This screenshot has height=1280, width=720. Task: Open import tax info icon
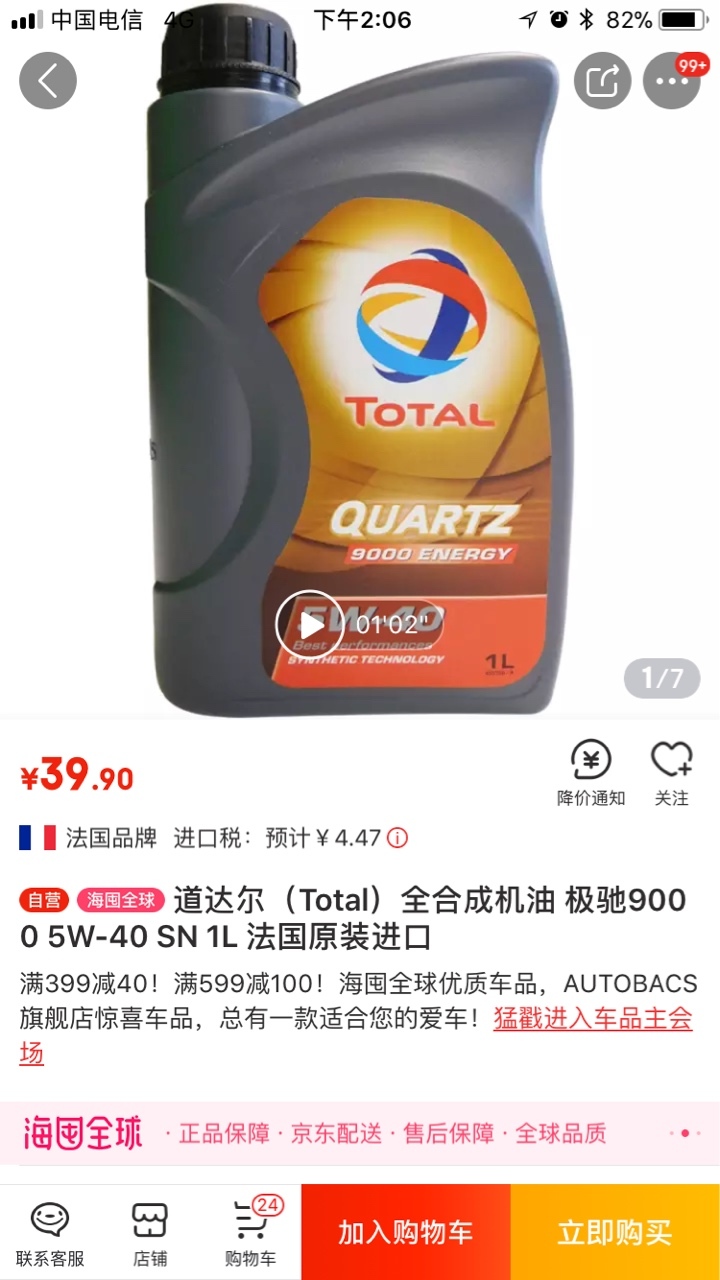[x=398, y=838]
